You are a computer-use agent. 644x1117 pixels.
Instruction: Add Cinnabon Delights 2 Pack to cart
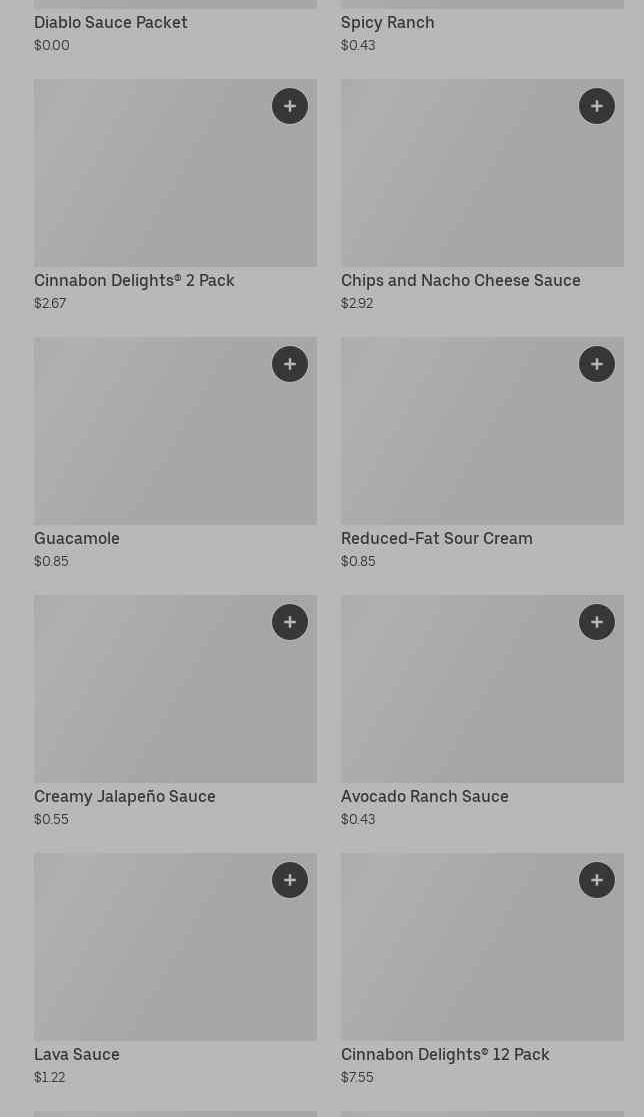pyautogui.click(x=290, y=106)
